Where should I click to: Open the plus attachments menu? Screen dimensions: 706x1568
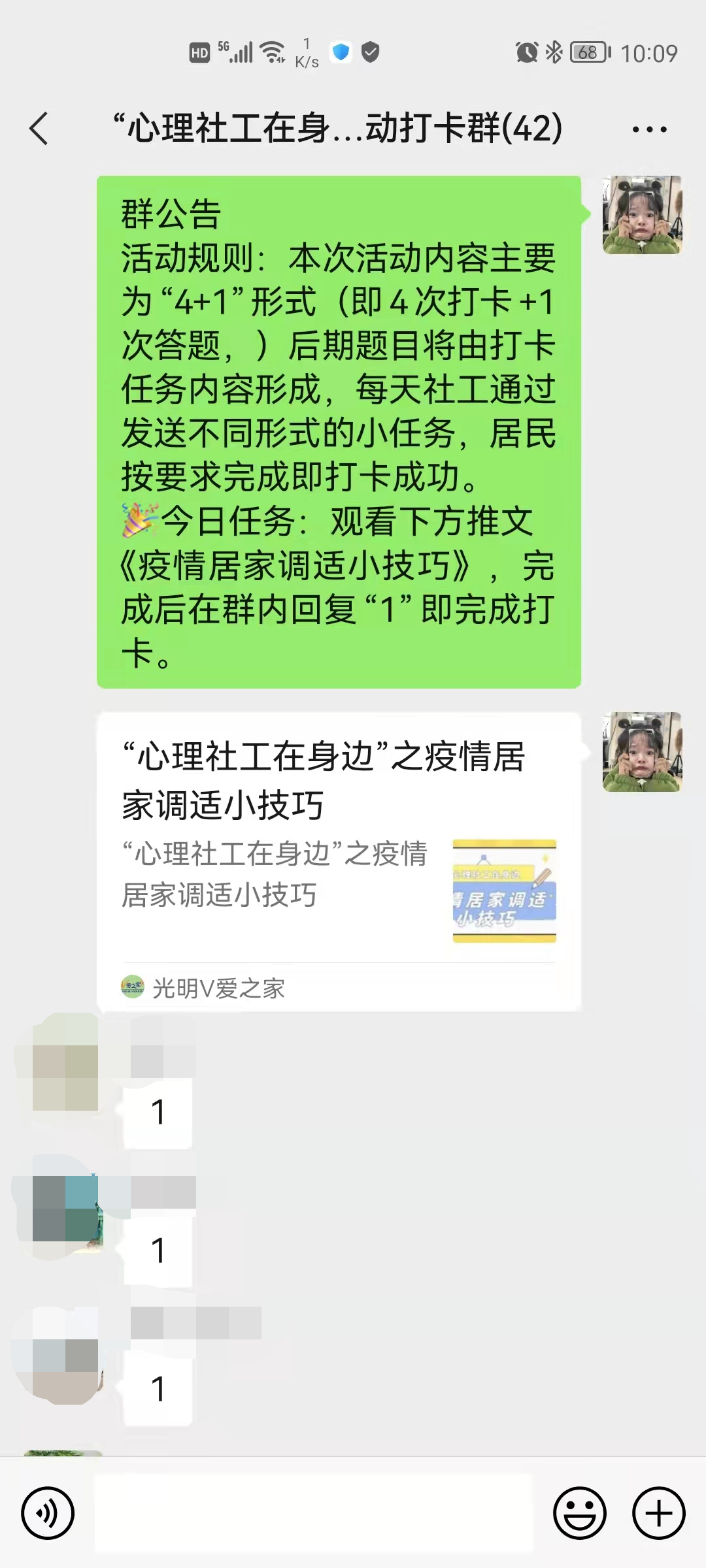tap(658, 1513)
